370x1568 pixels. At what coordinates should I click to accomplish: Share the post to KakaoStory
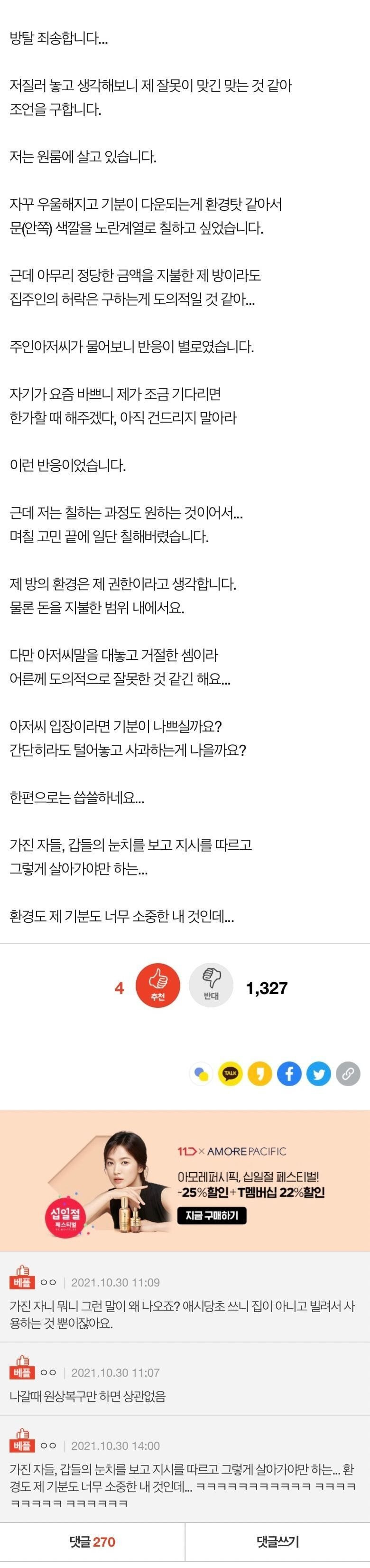pyautogui.click(x=260, y=1073)
